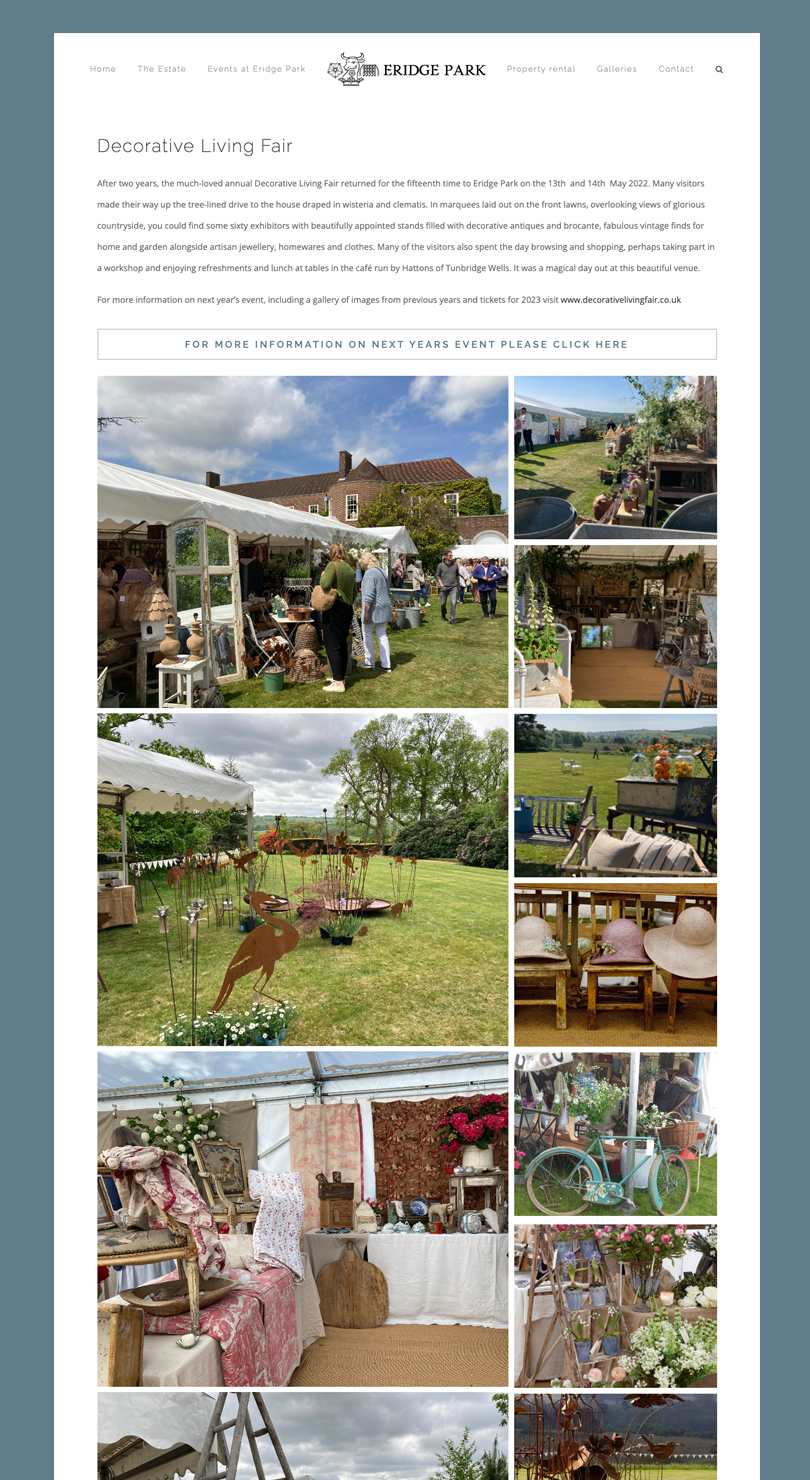Viewport: 810px width, 1480px height.
Task: Open Events at Eridge Park
Action: pos(256,69)
